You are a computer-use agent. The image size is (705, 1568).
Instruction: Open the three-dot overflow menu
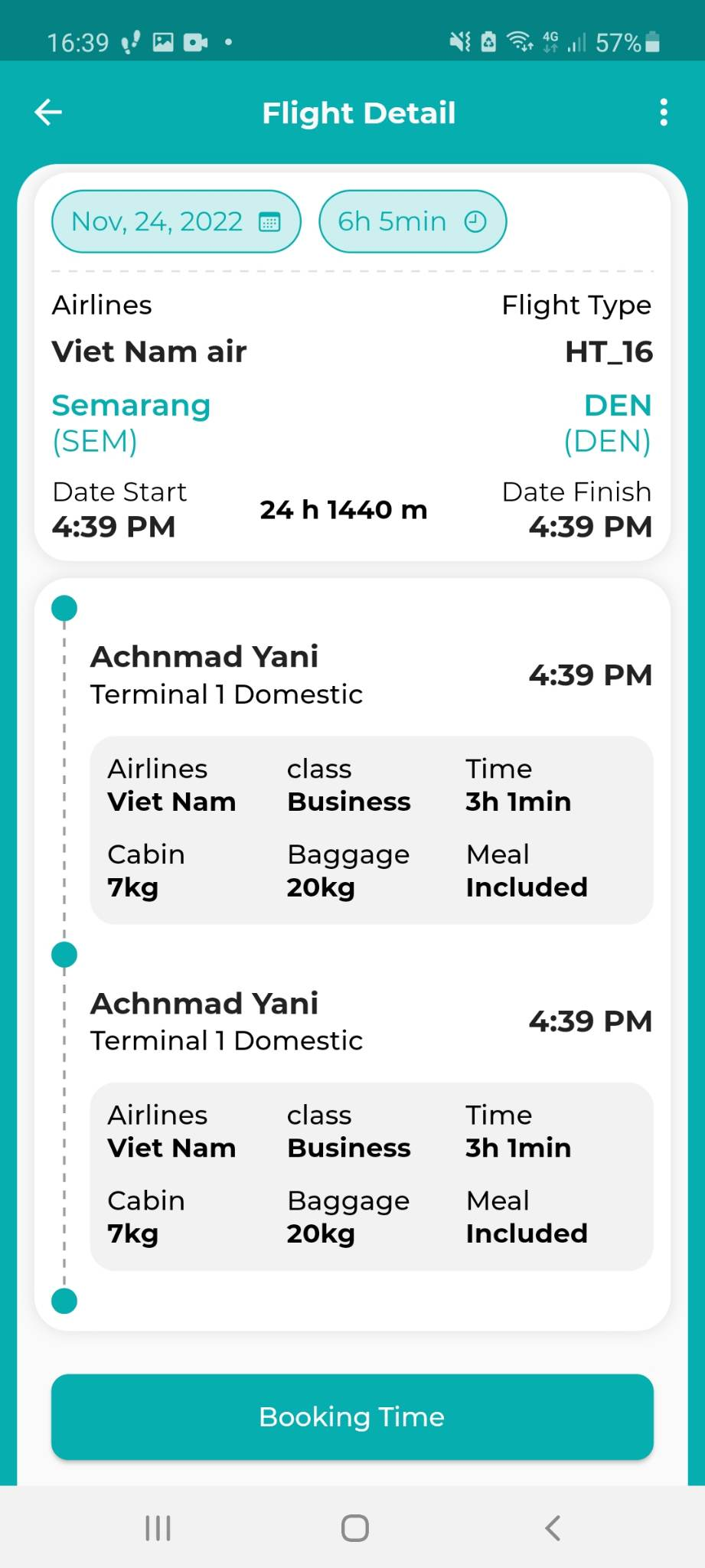coord(663,113)
